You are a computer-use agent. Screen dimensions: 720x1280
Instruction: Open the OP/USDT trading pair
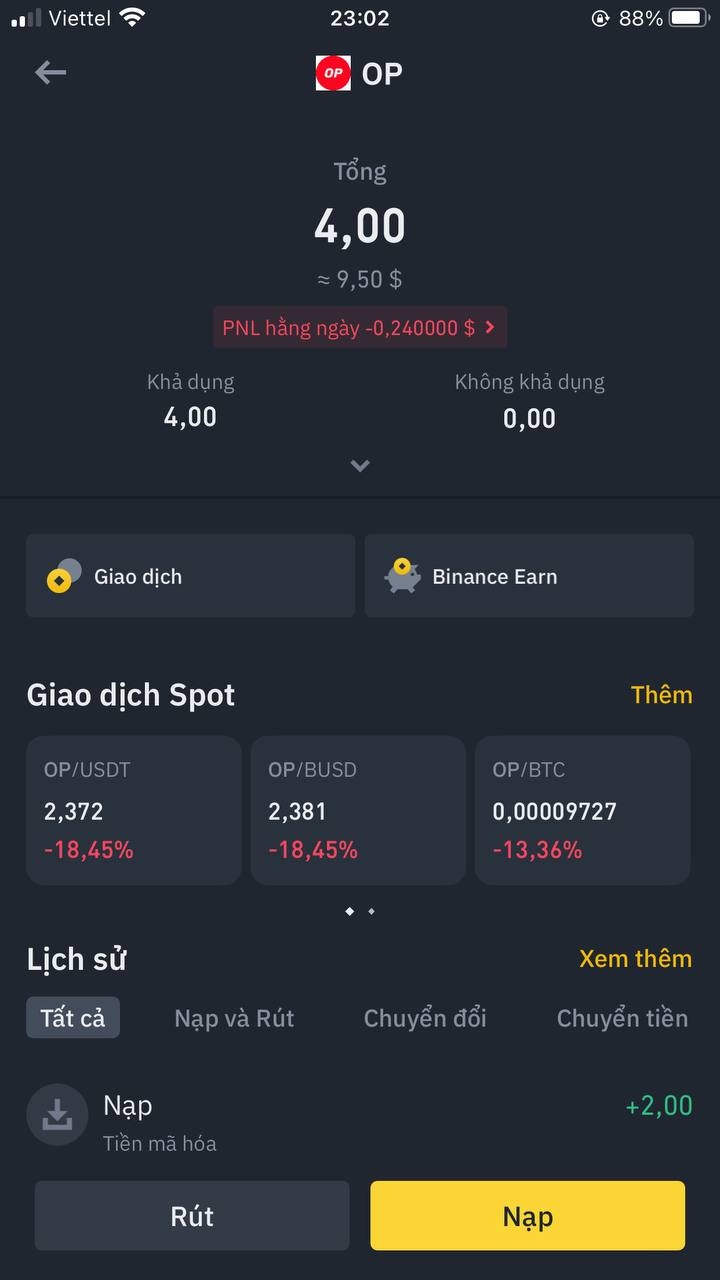[x=134, y=810]
